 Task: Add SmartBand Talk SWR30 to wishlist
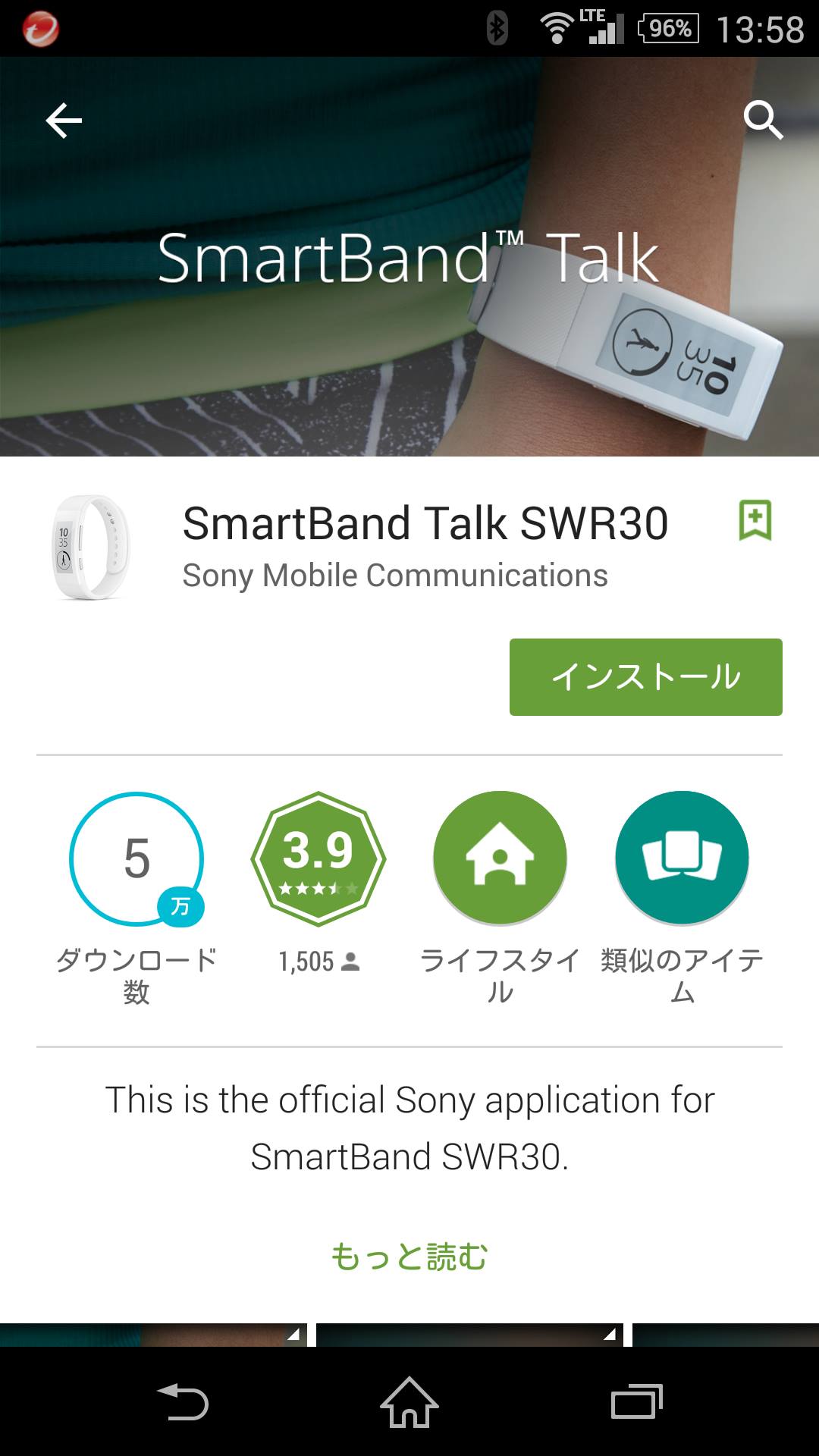(x=755, y=521)
